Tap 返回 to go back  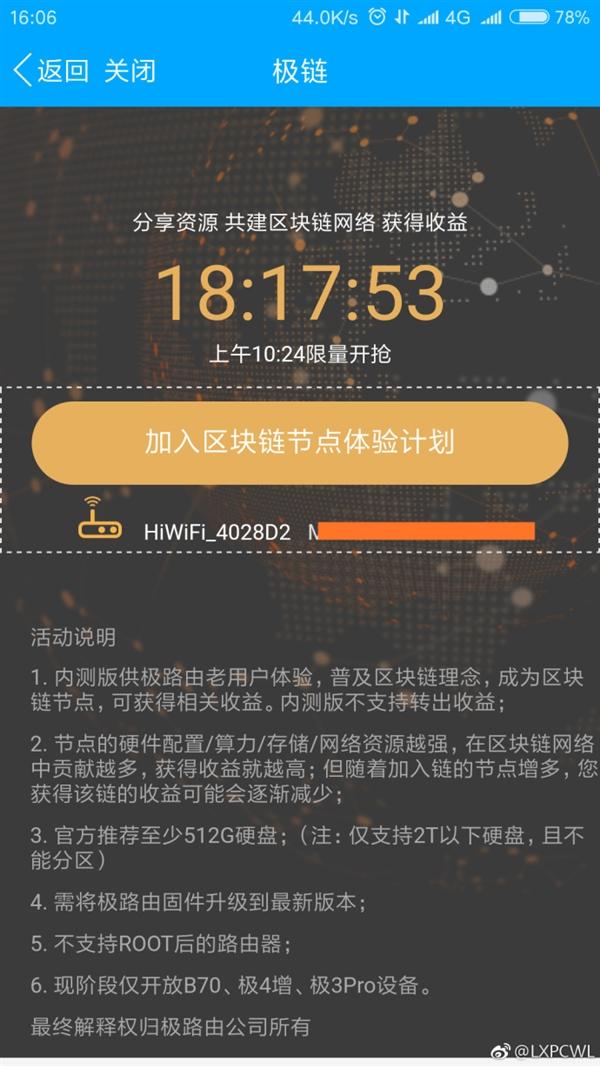(x=50, y=71)
